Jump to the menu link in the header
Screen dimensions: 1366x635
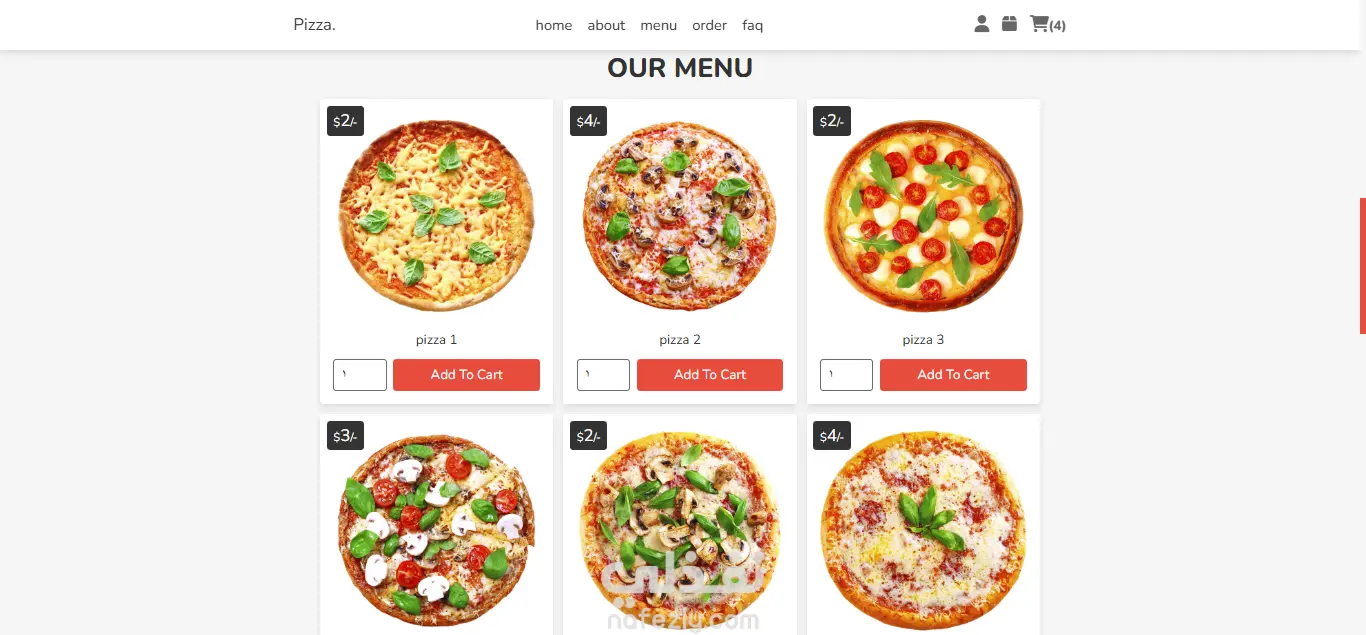658,25
